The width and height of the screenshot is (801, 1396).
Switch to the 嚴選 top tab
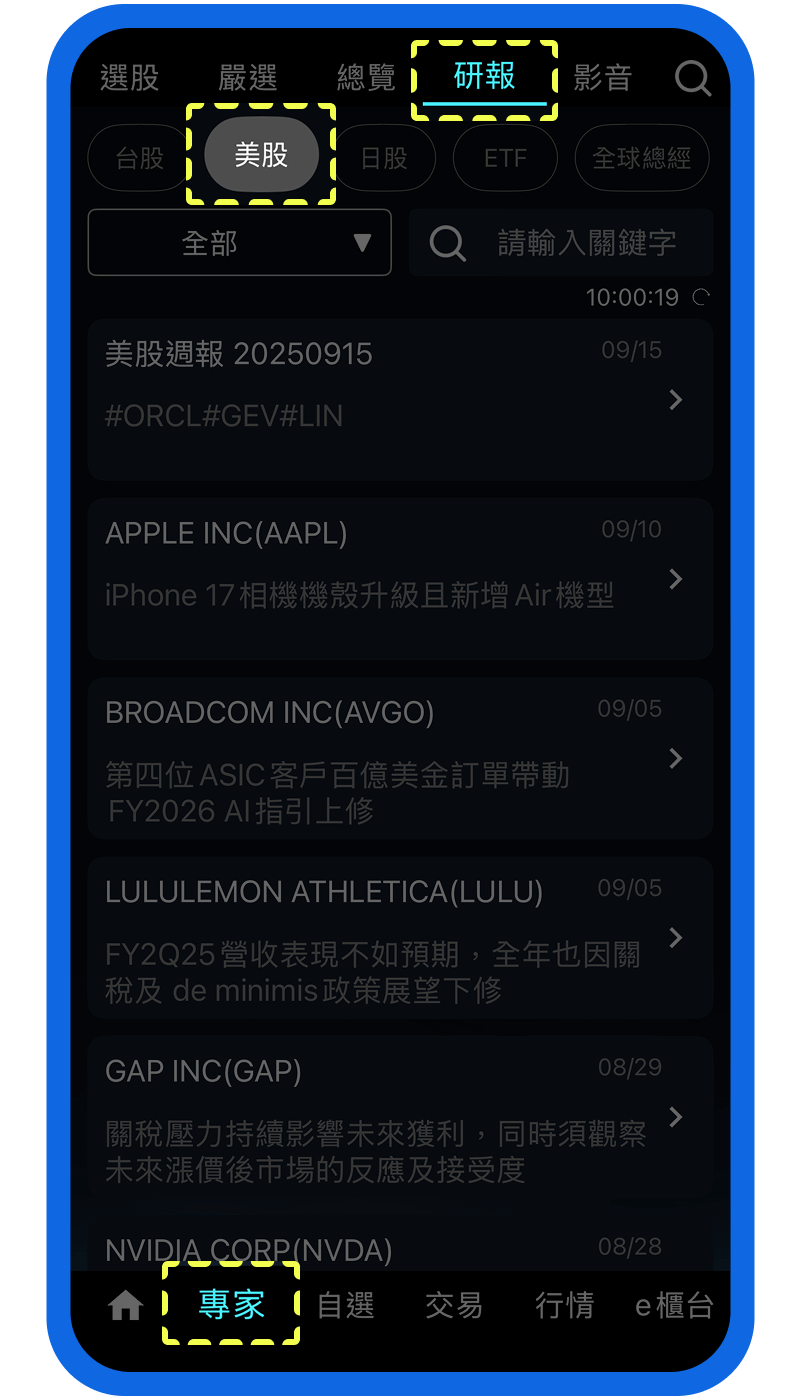[x=248, y=77]
